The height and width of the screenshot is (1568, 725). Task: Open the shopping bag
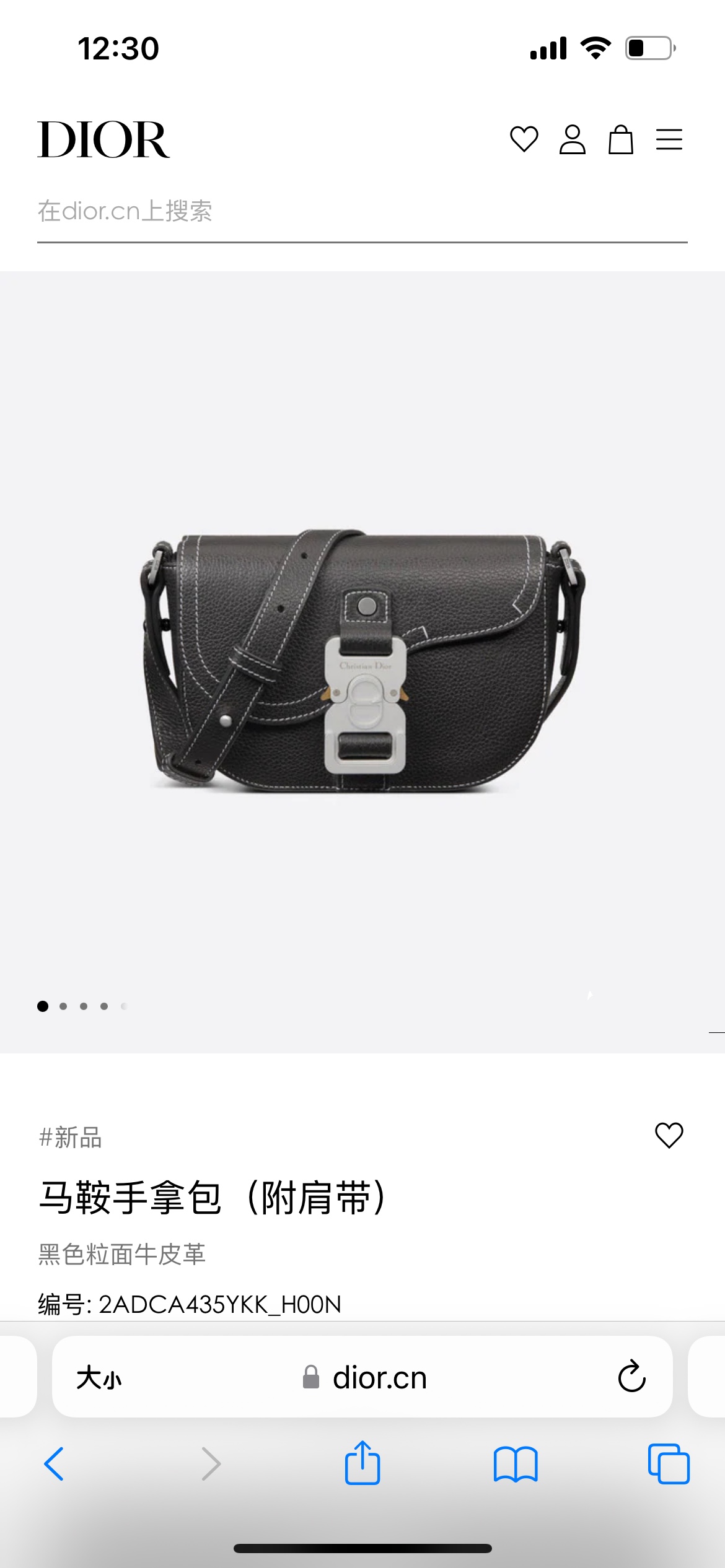tap(620, 139)
